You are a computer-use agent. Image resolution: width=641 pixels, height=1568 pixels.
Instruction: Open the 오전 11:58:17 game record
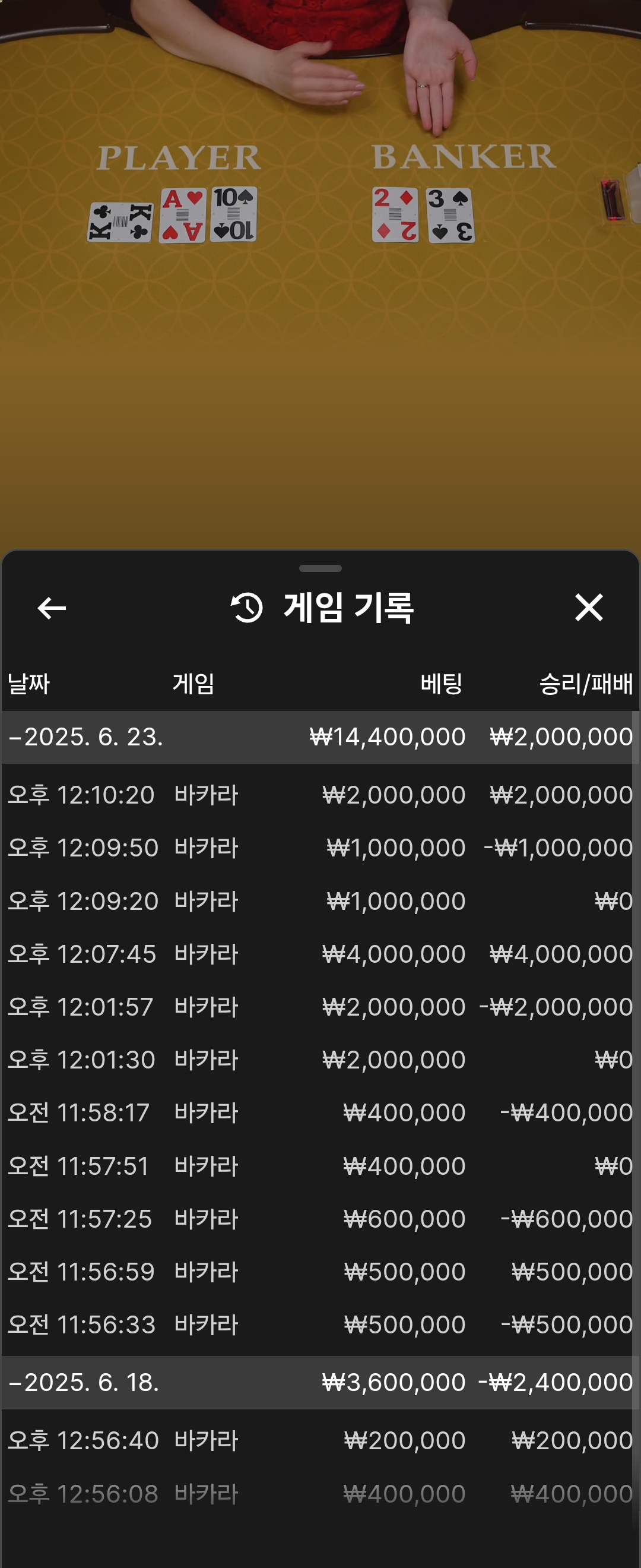coord(320,1112)
